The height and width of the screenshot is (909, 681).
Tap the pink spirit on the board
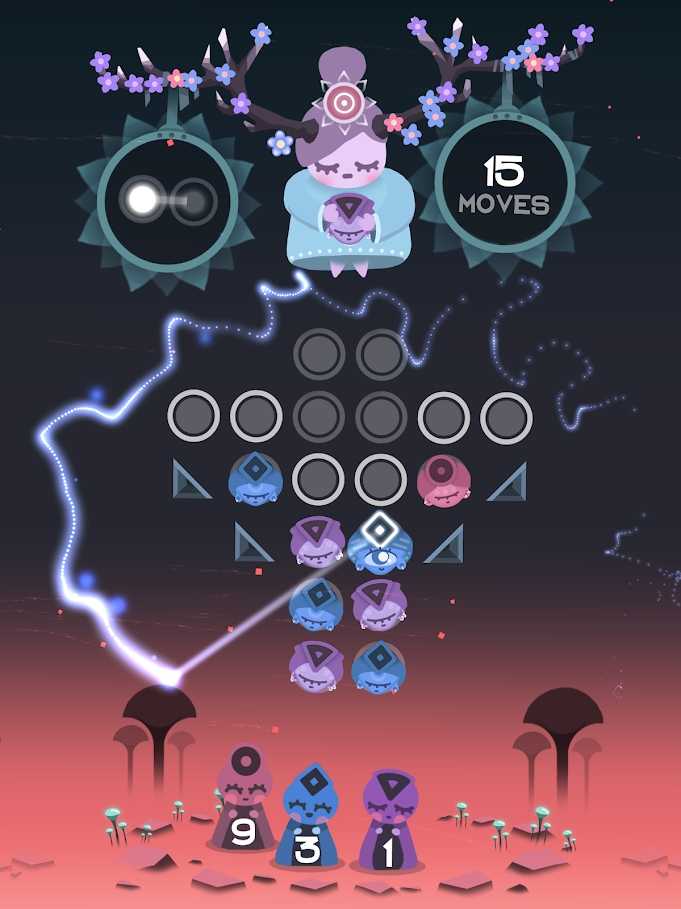point(443,481)
